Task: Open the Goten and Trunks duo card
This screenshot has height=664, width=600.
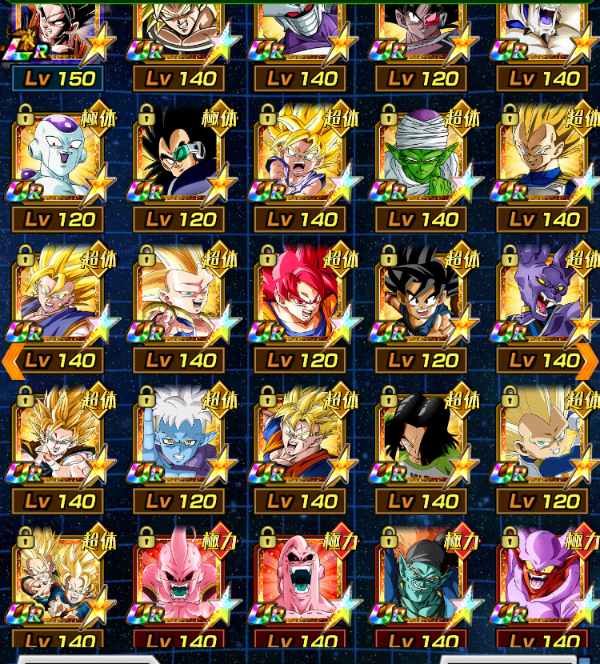Action: click(x=60, y=584)
